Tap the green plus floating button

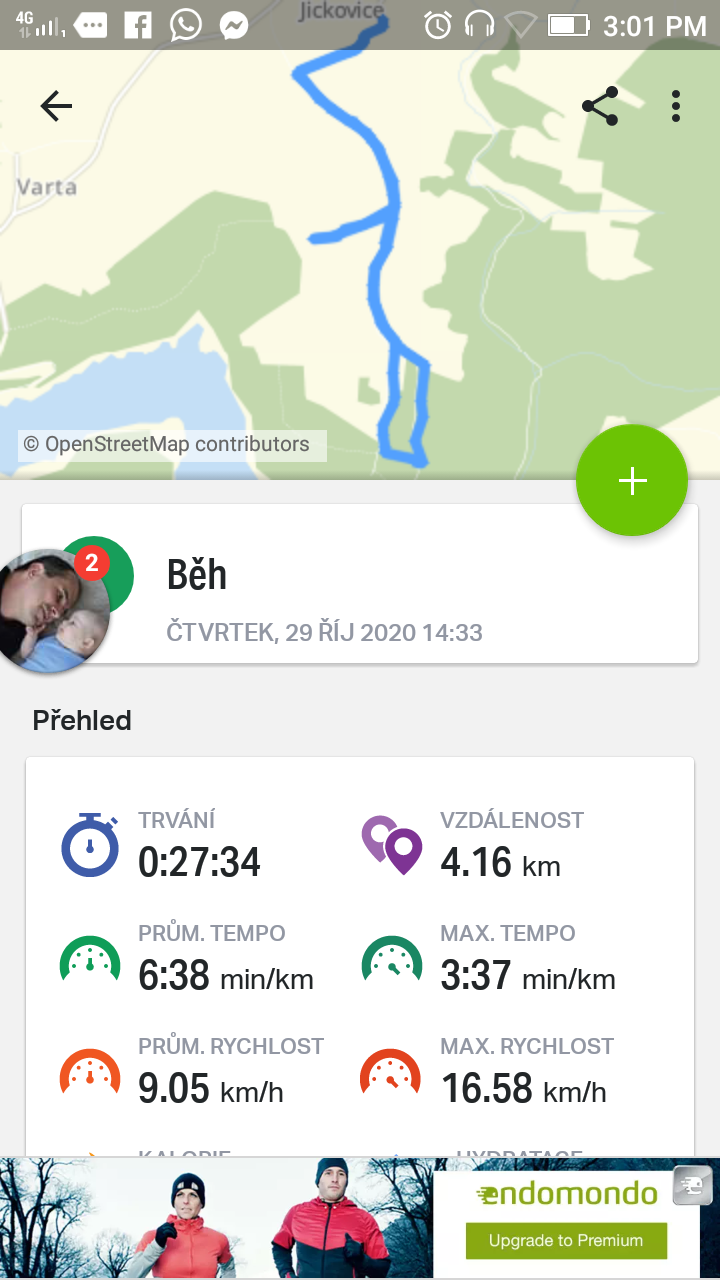[x=632, y=481]
